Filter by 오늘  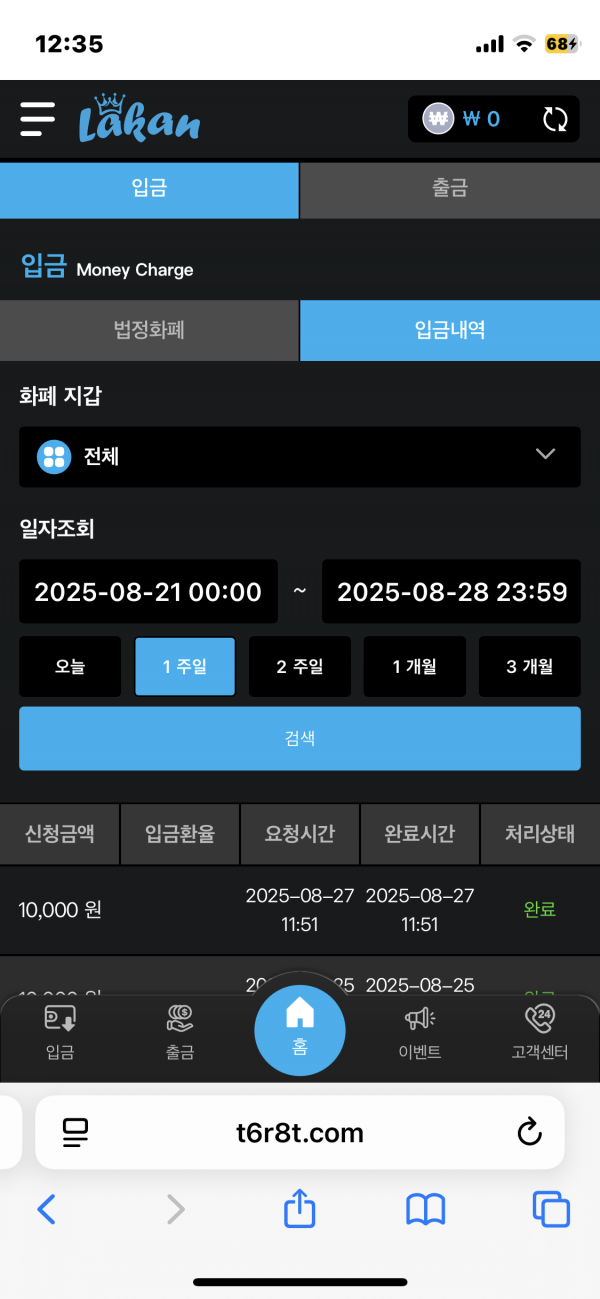pyautogui.click(x=70, y=667)
